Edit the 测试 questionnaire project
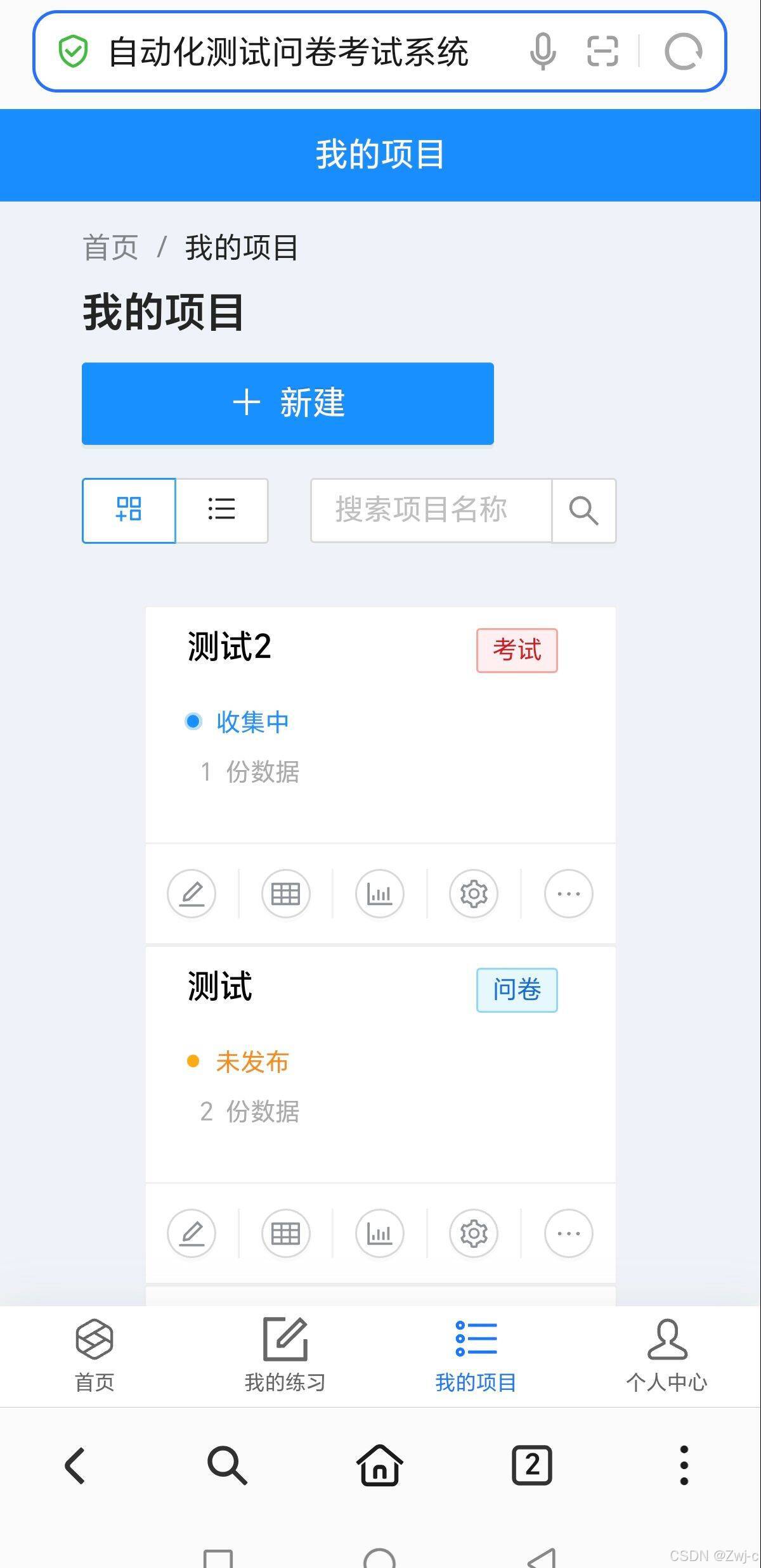The height and width of the screenshot is (1568, 761). click(192, 1233)
